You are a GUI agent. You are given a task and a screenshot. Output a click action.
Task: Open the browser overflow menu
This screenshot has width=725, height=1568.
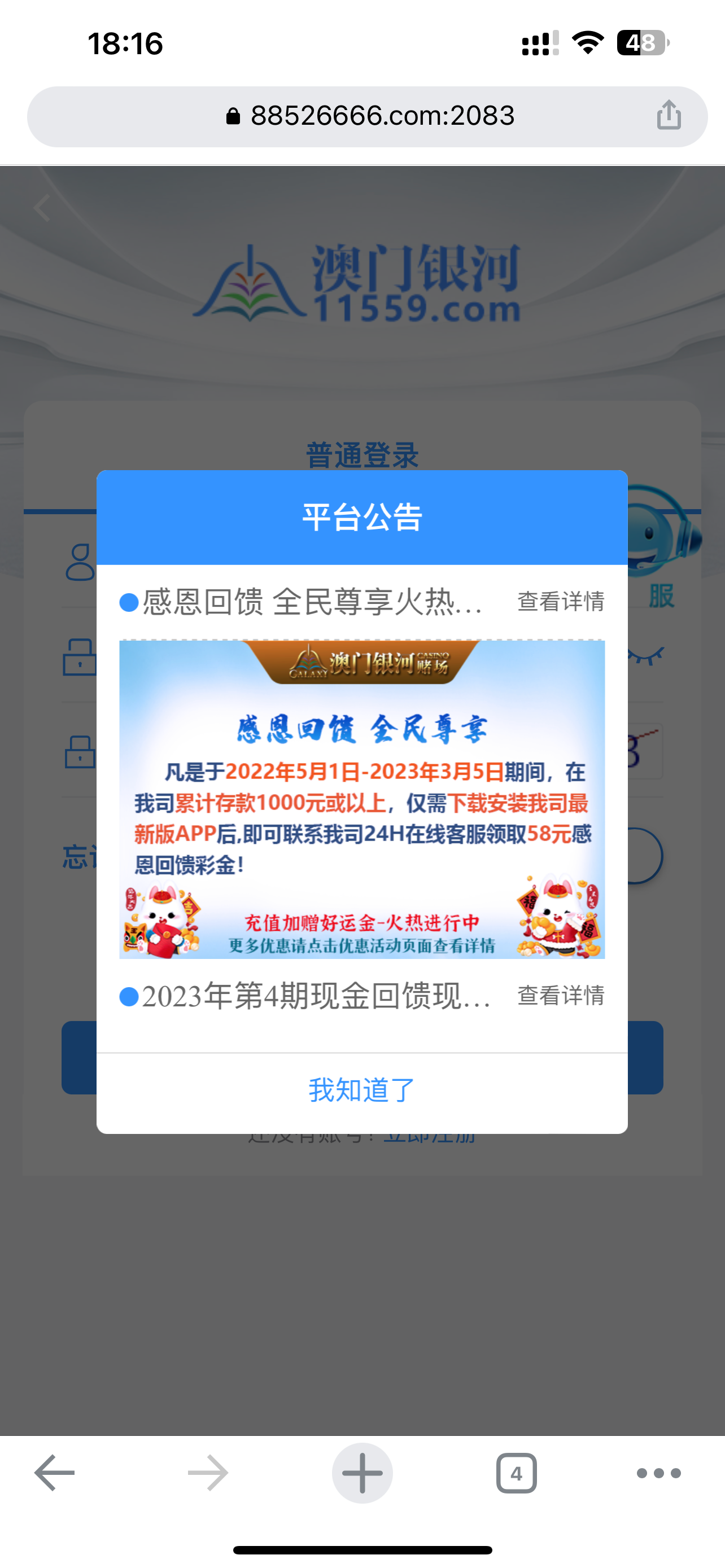658,1473
